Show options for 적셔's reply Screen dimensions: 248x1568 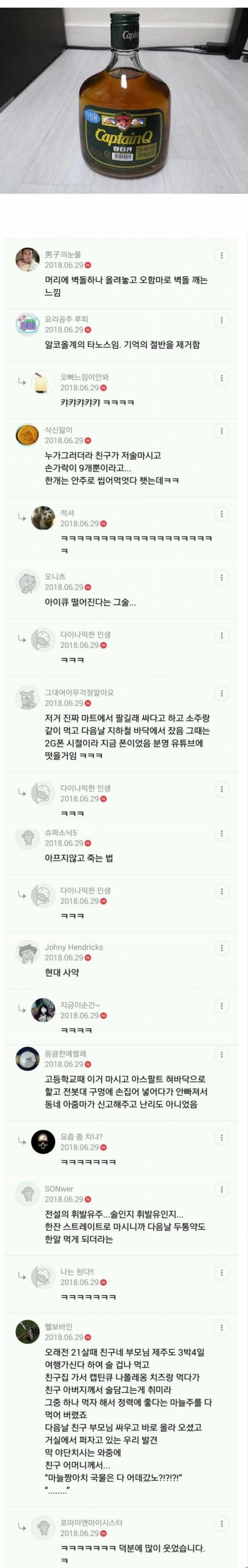pos(221,514)
